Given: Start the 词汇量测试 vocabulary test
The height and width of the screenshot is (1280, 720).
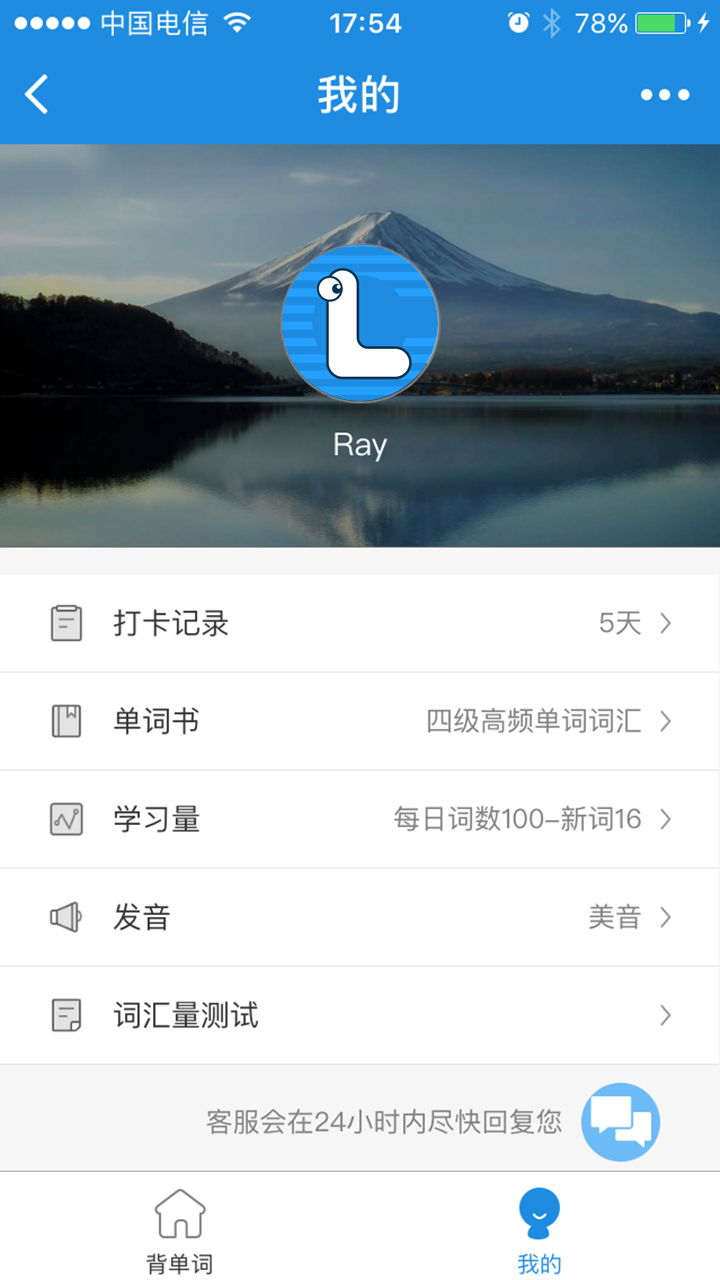Looking at the screenshot, I should coord(360,1015).
